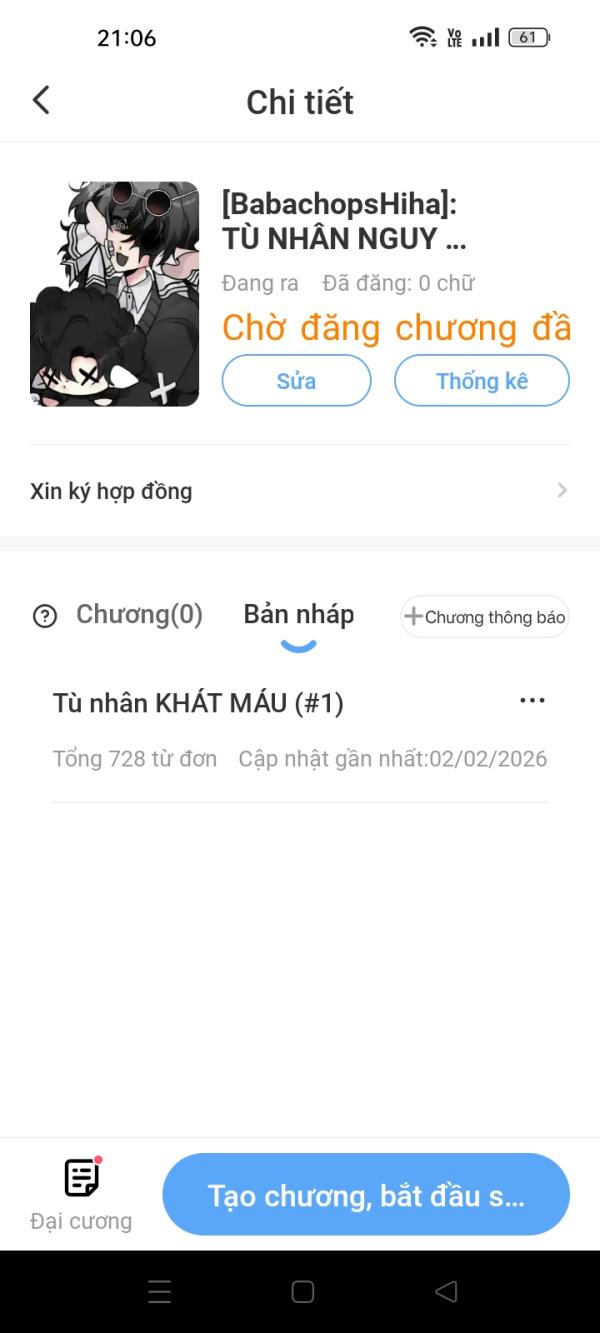
Task: Tap the system home button
Action: tap(302, 1291)
